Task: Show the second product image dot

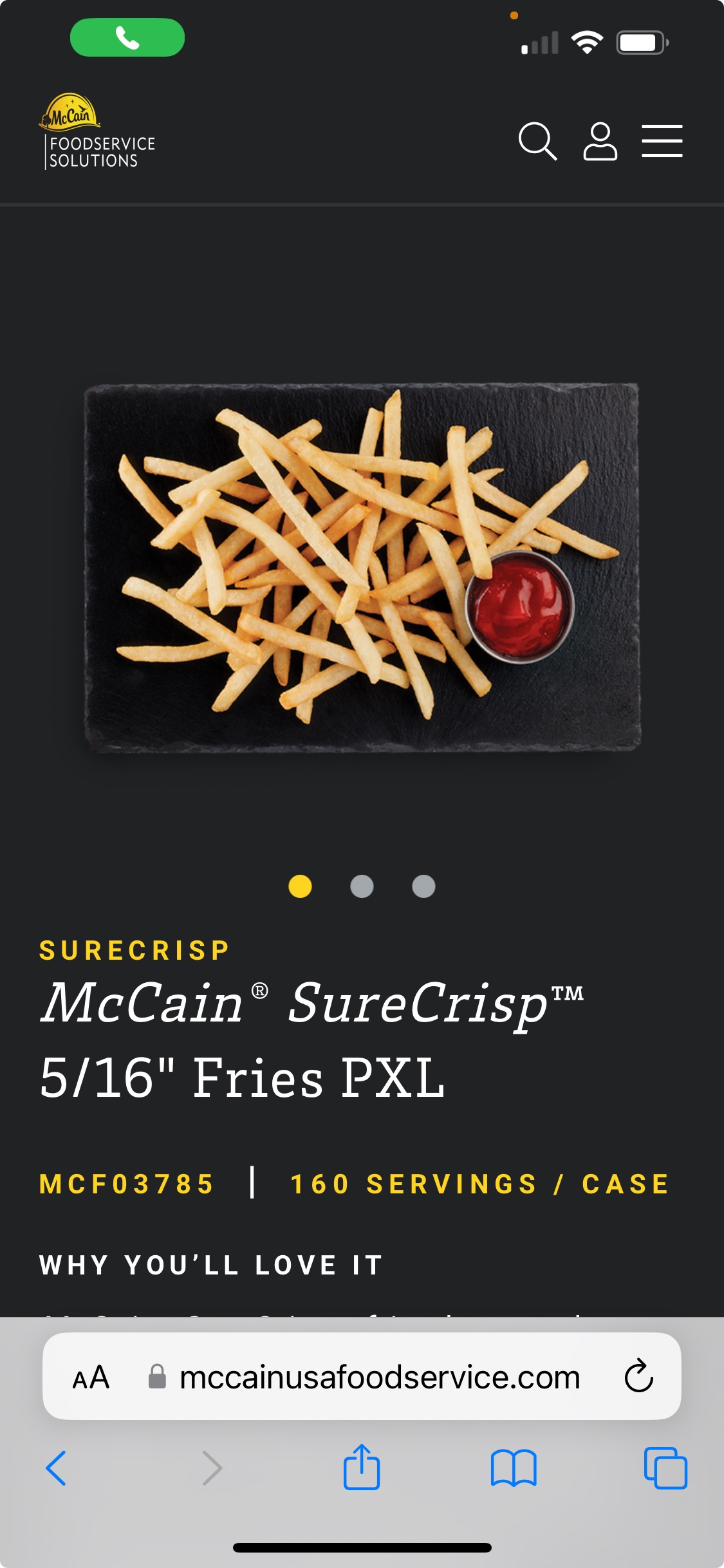Action: (362, 886)
